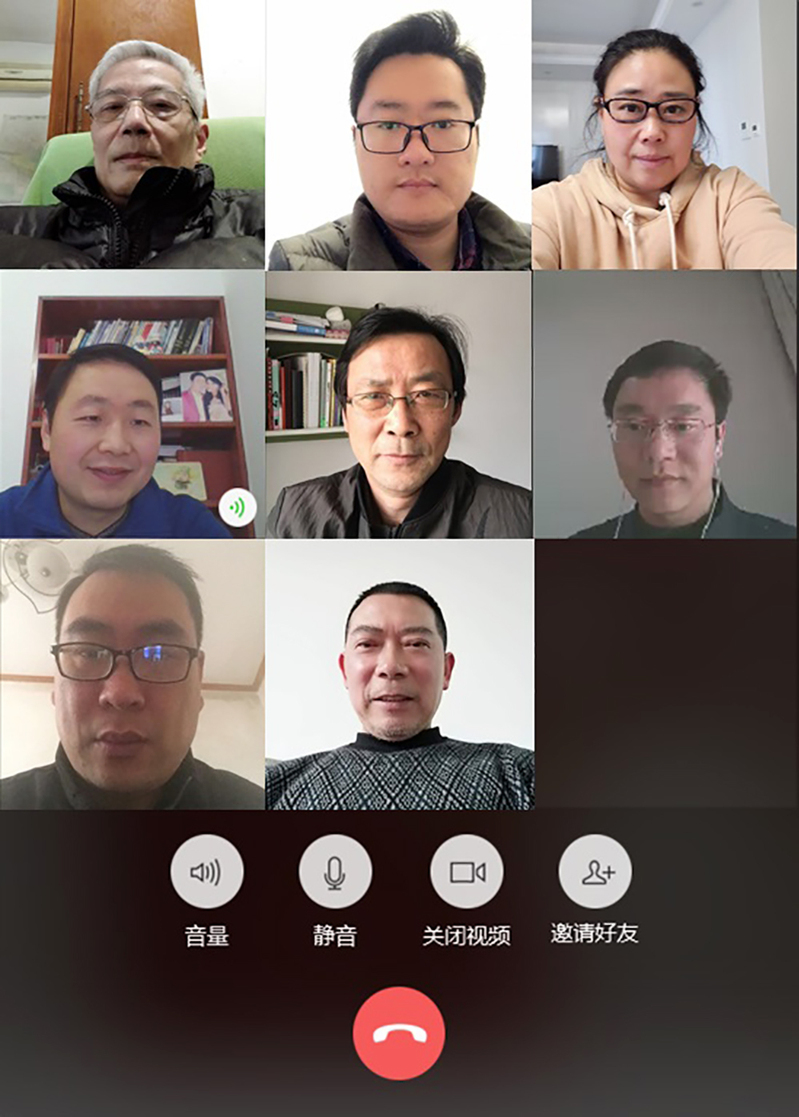Open the video tile of the woman in the beige hoodie
799x1117 pixels.
coord(664,135)
